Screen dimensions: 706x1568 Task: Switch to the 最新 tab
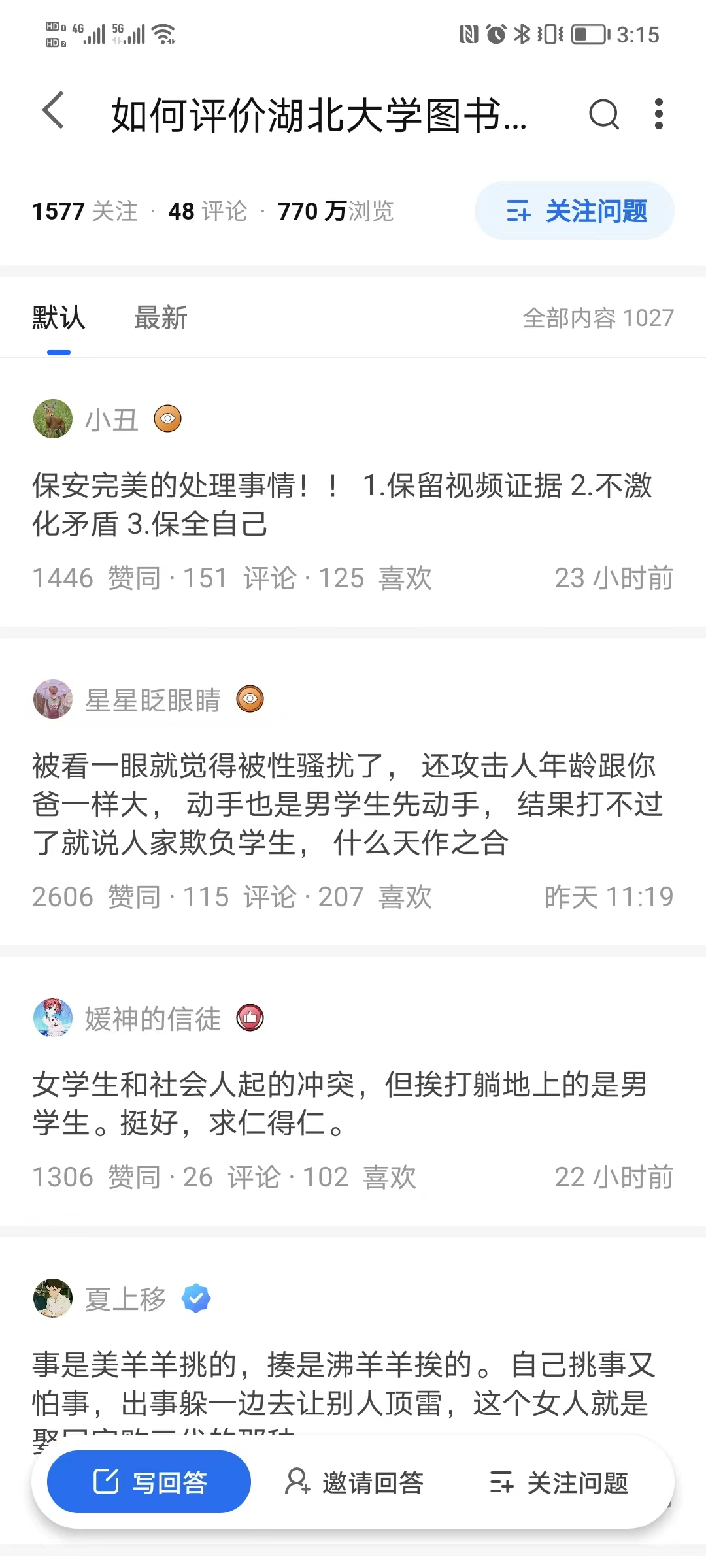click(161, 318)
